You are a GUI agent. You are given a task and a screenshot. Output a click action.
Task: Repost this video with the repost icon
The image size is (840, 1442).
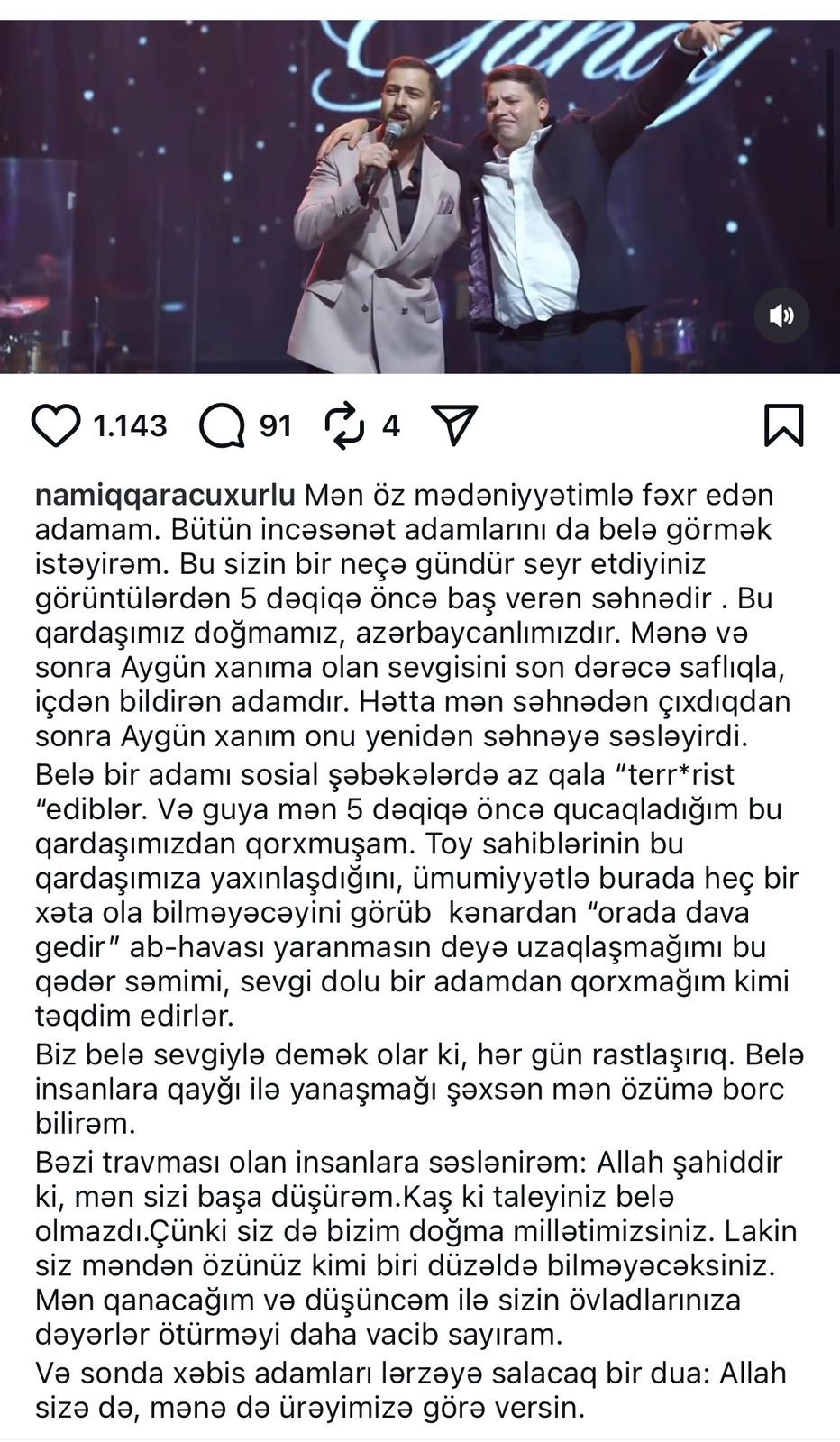click(344, 425)
